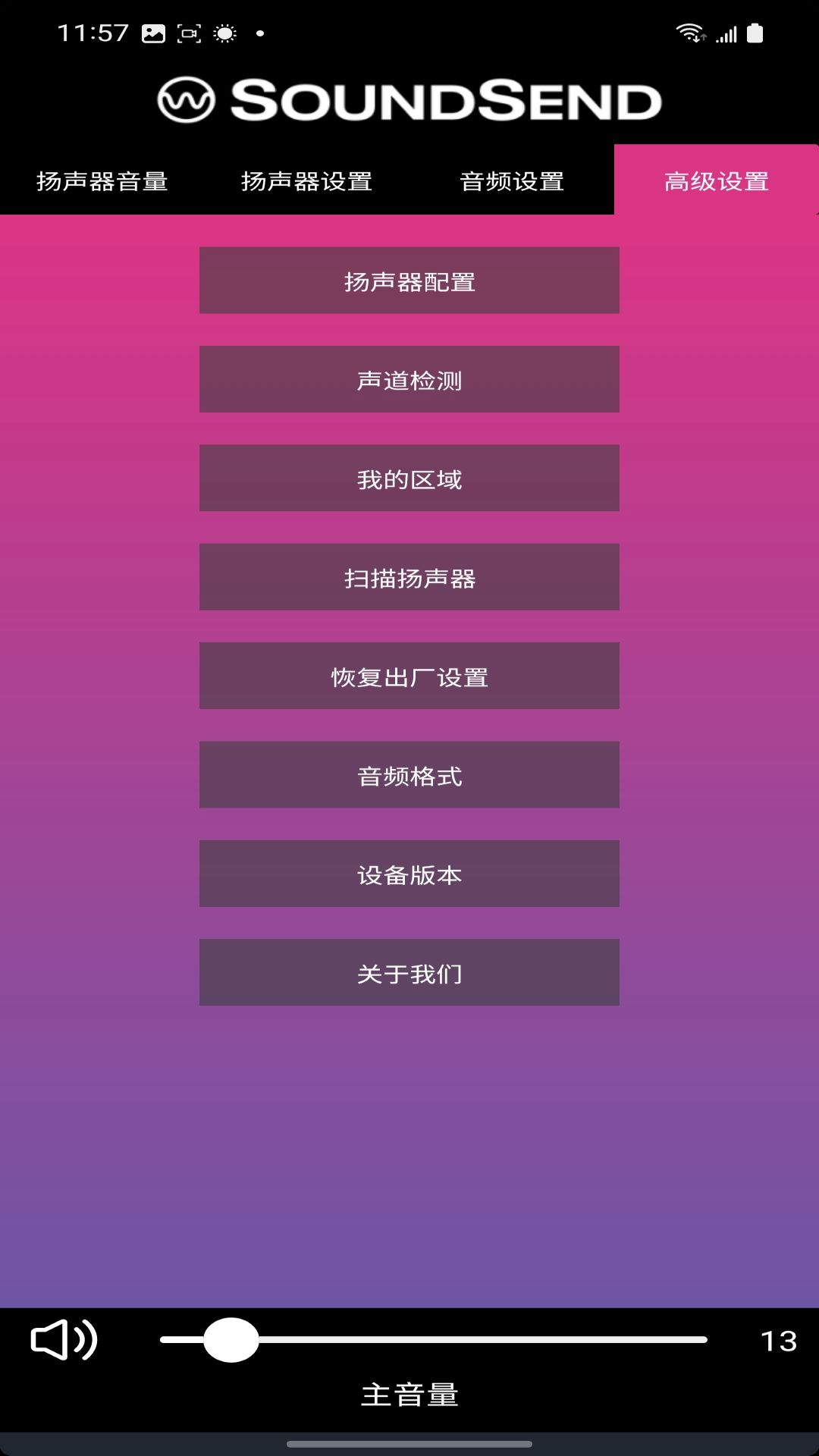Select the 音频设置 tab
Viewport: 819px width, 1456px height.
pyautogui.click(x=511, y=180)
